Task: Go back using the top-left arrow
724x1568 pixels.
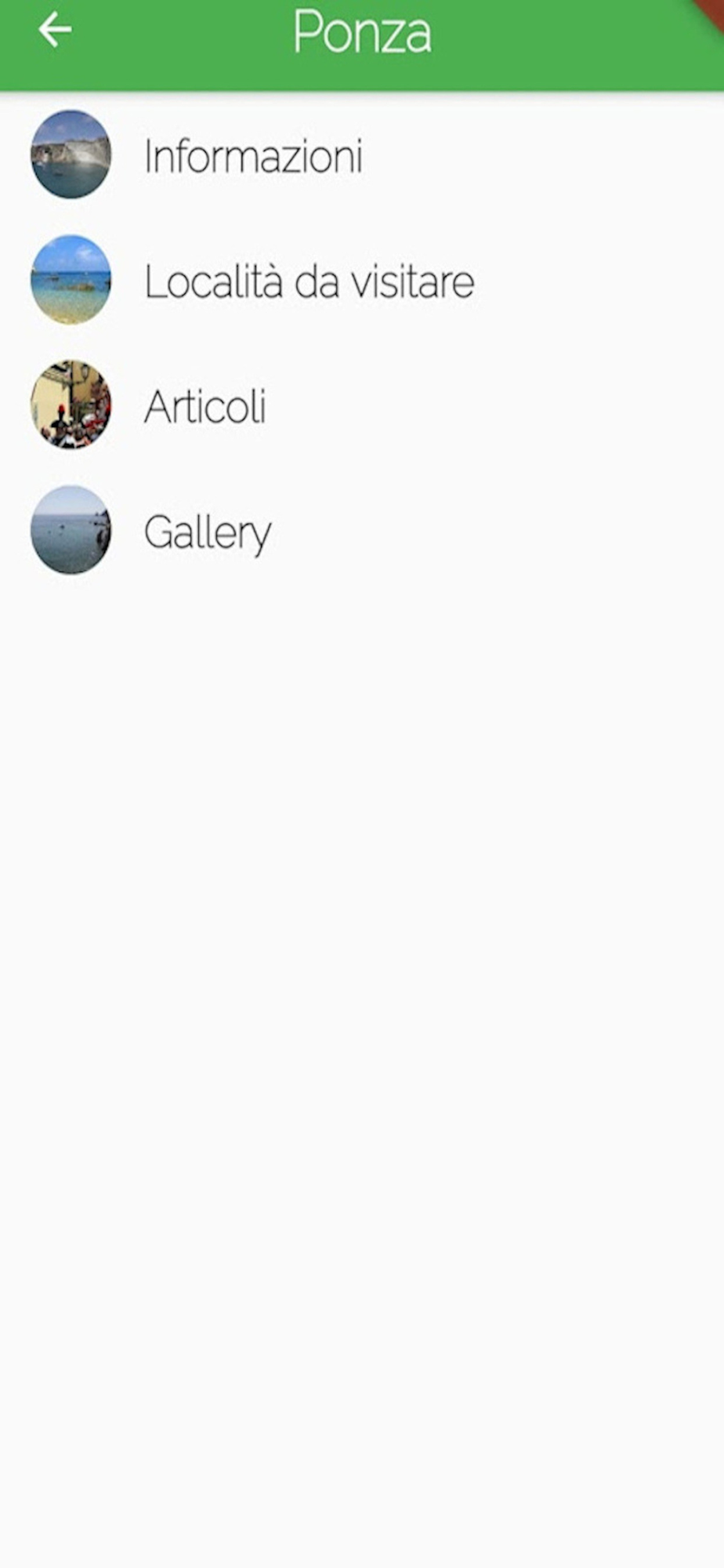Action: pos(55,31)
